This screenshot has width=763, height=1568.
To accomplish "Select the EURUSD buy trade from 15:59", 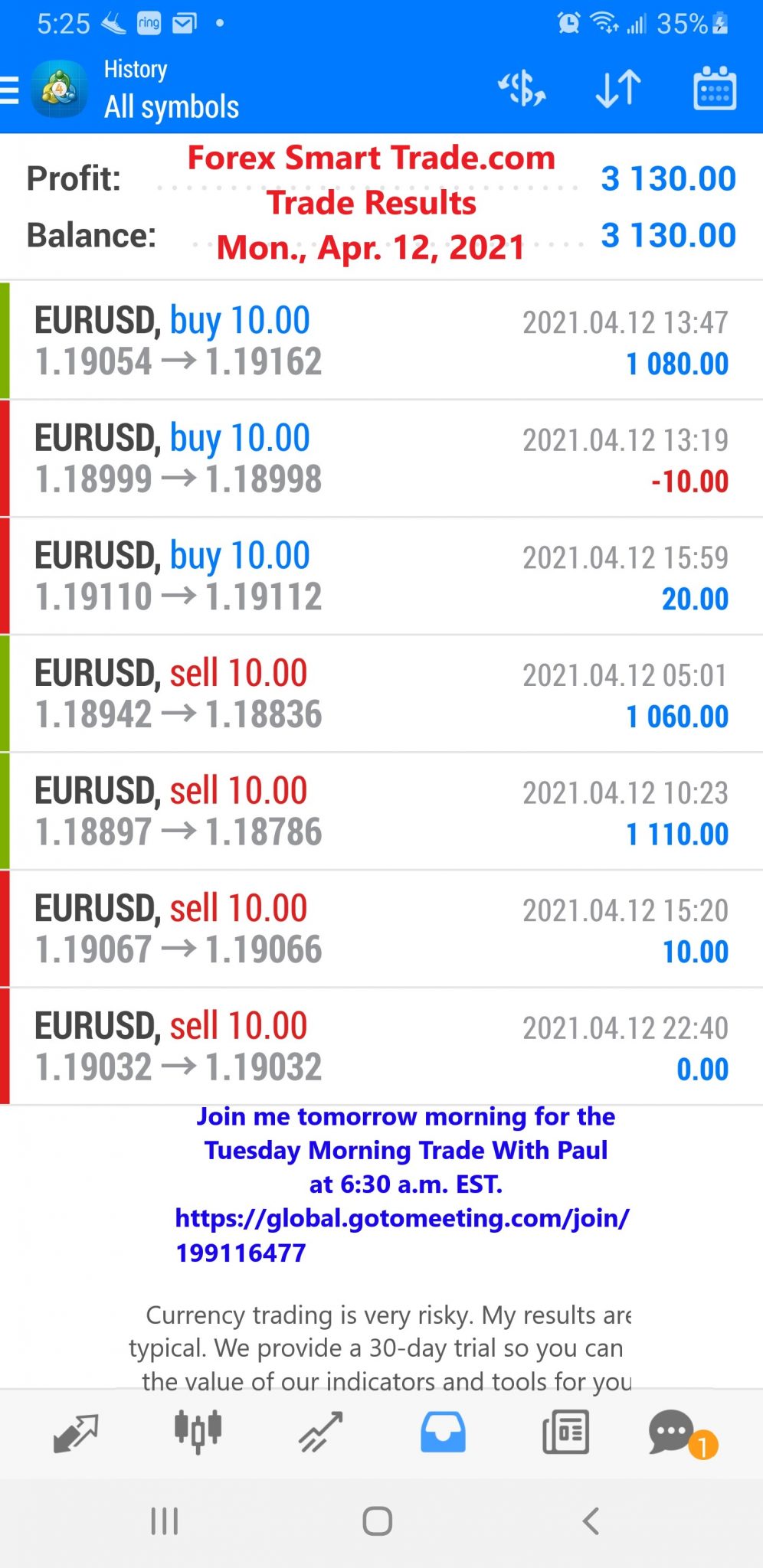I will click(x=381, y=576).
